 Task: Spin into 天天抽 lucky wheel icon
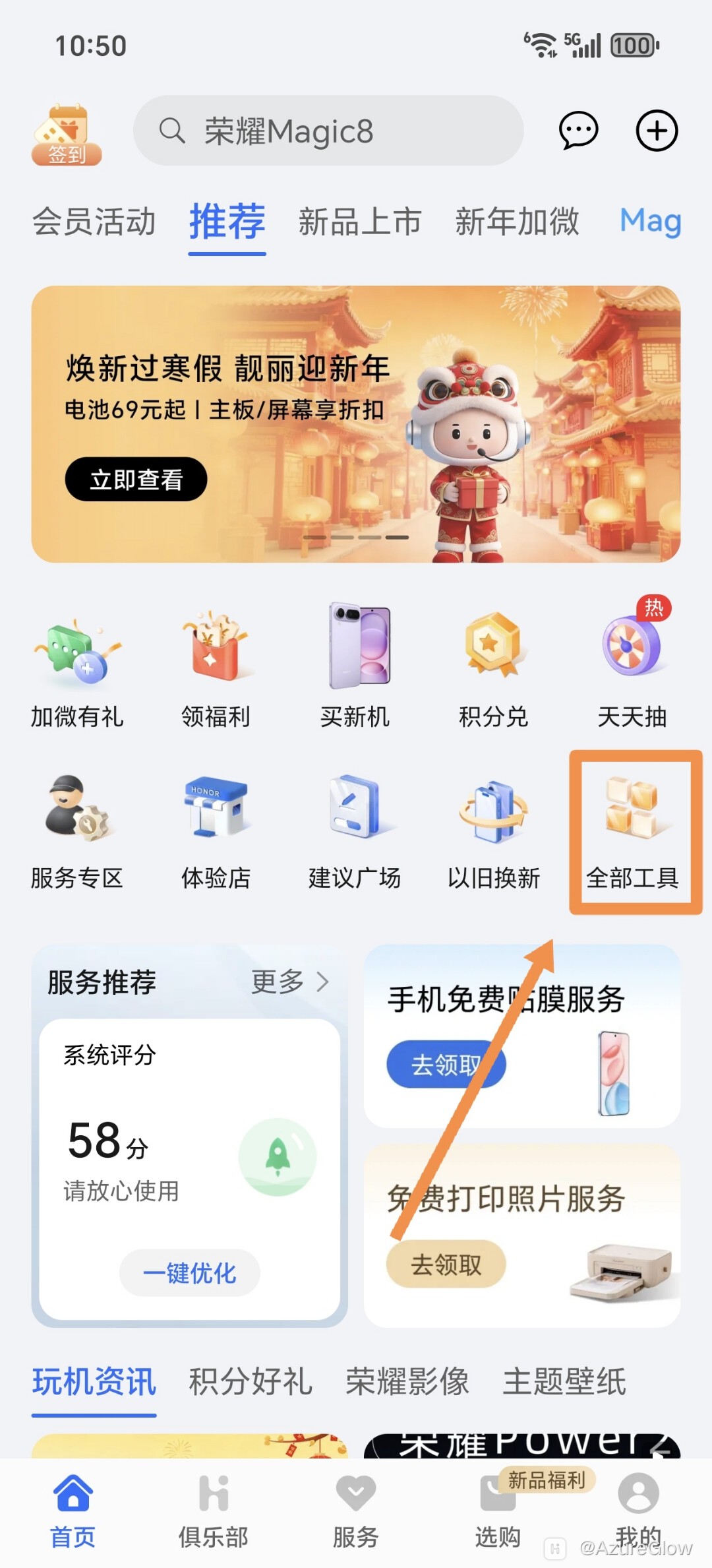[x=631, y=650]
